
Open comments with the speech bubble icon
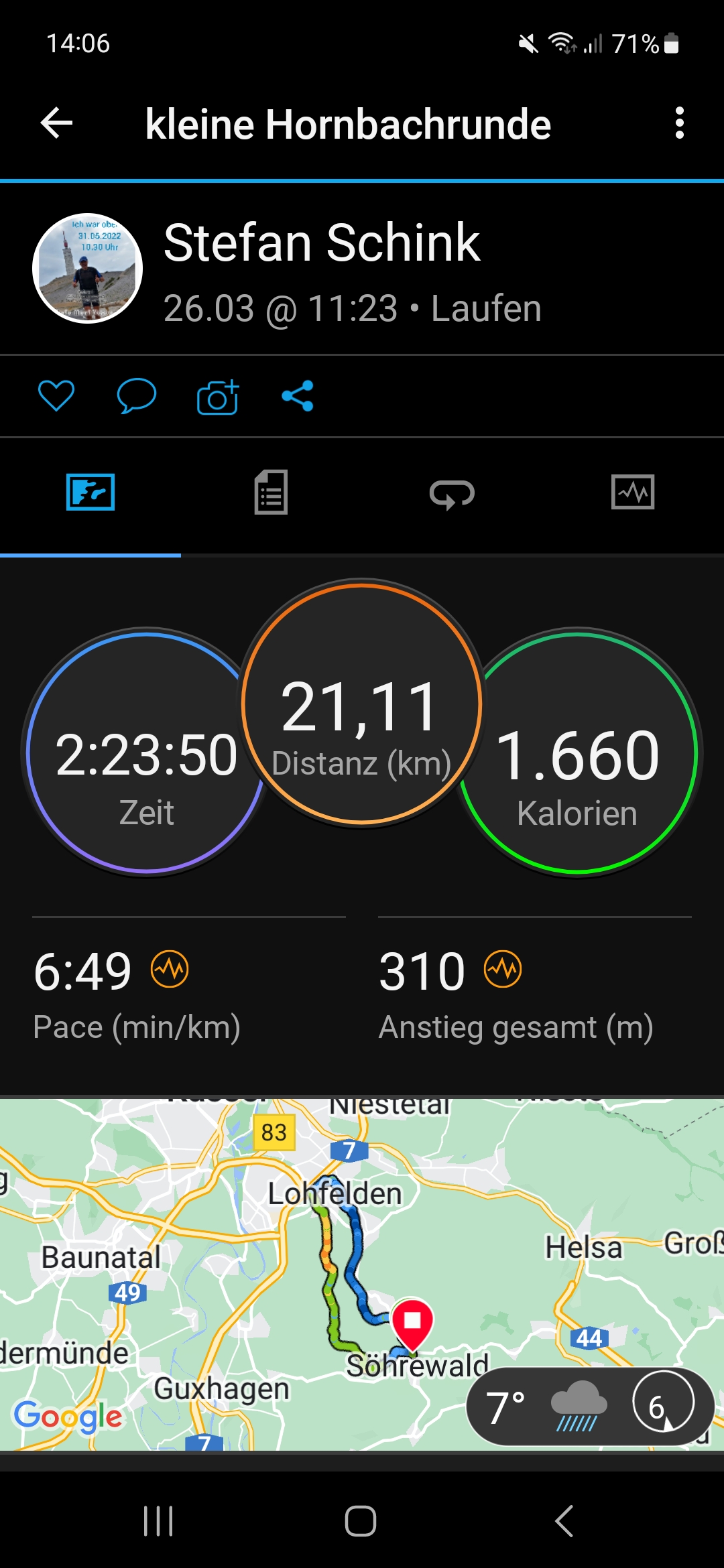(136, 395)
